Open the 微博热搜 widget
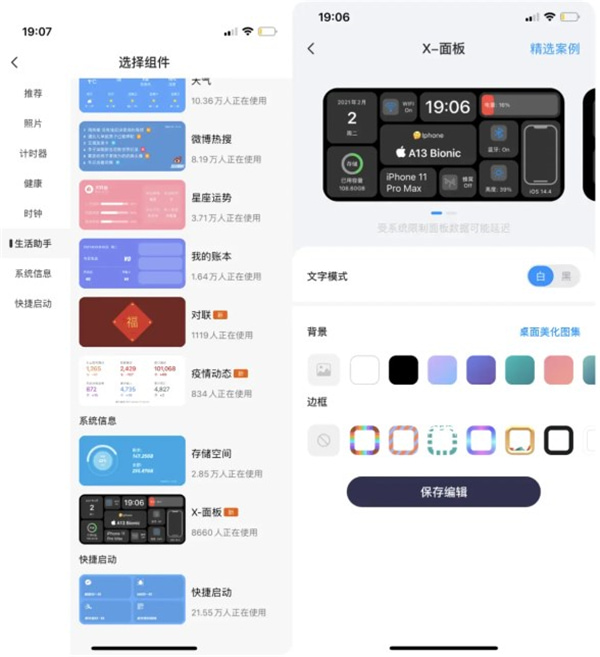 coord(132,147)
